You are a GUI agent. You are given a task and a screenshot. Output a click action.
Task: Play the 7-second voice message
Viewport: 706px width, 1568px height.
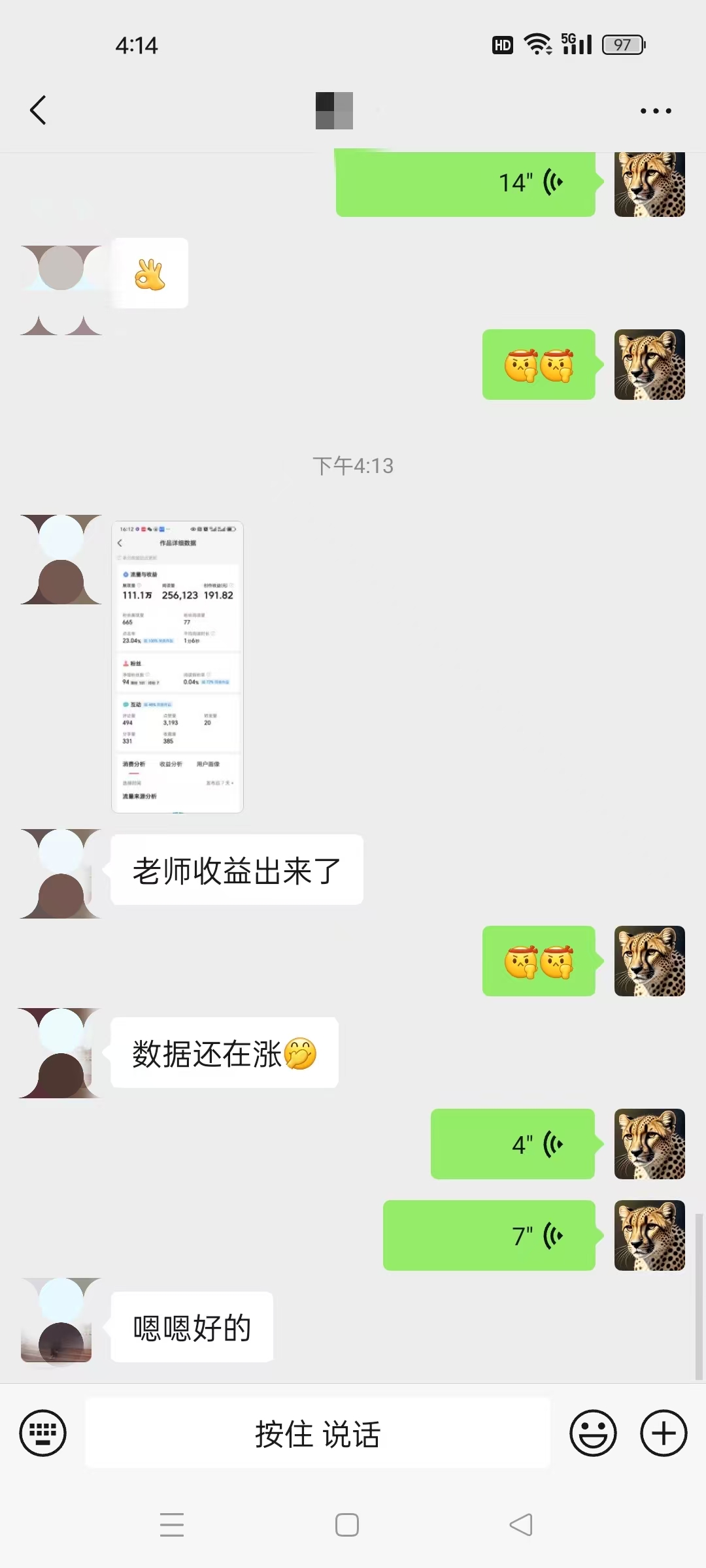pyautogui.click(x=489, y=1235)
